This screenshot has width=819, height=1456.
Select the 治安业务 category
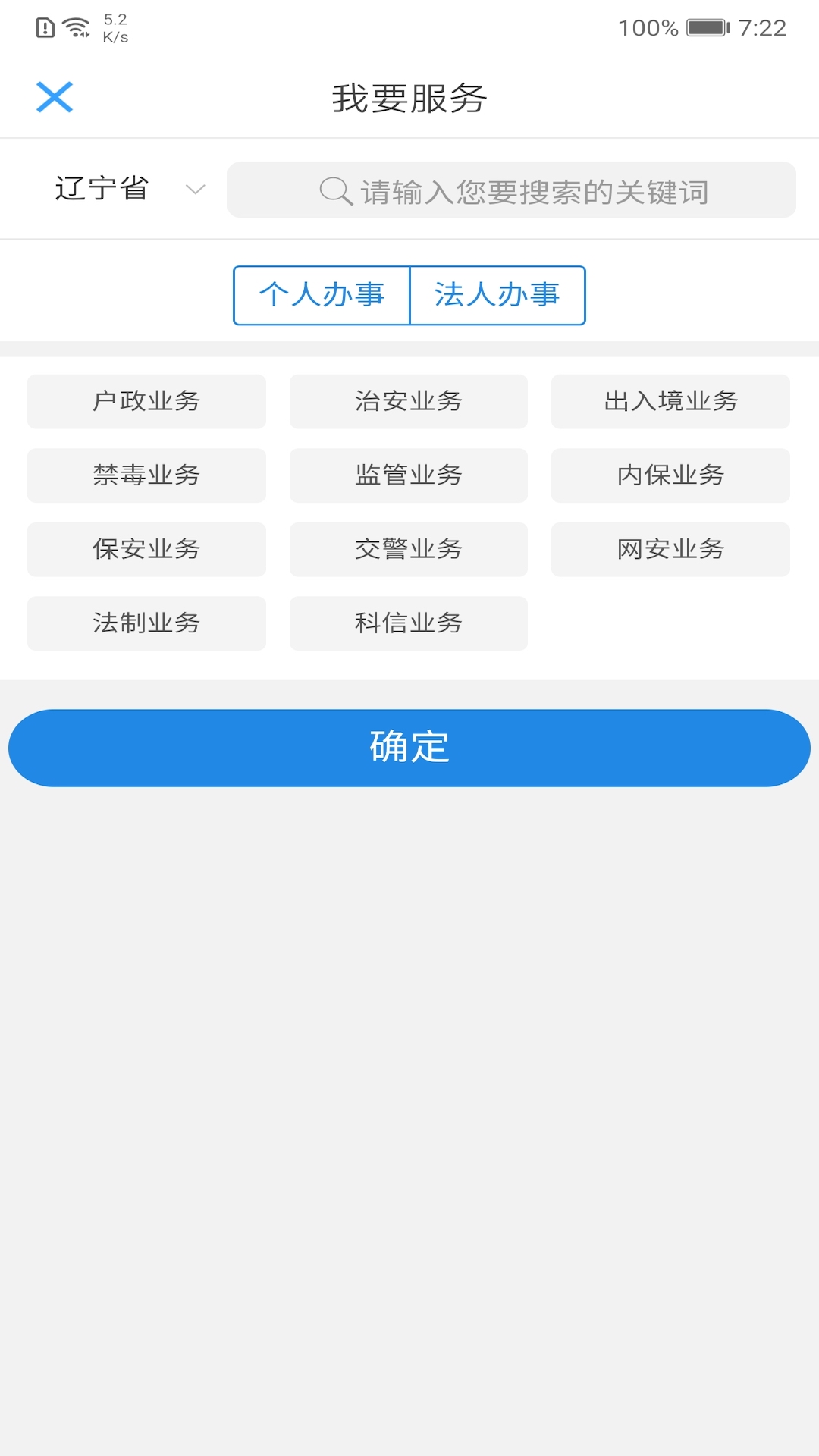pyautogui.click(x=409, y=402)
